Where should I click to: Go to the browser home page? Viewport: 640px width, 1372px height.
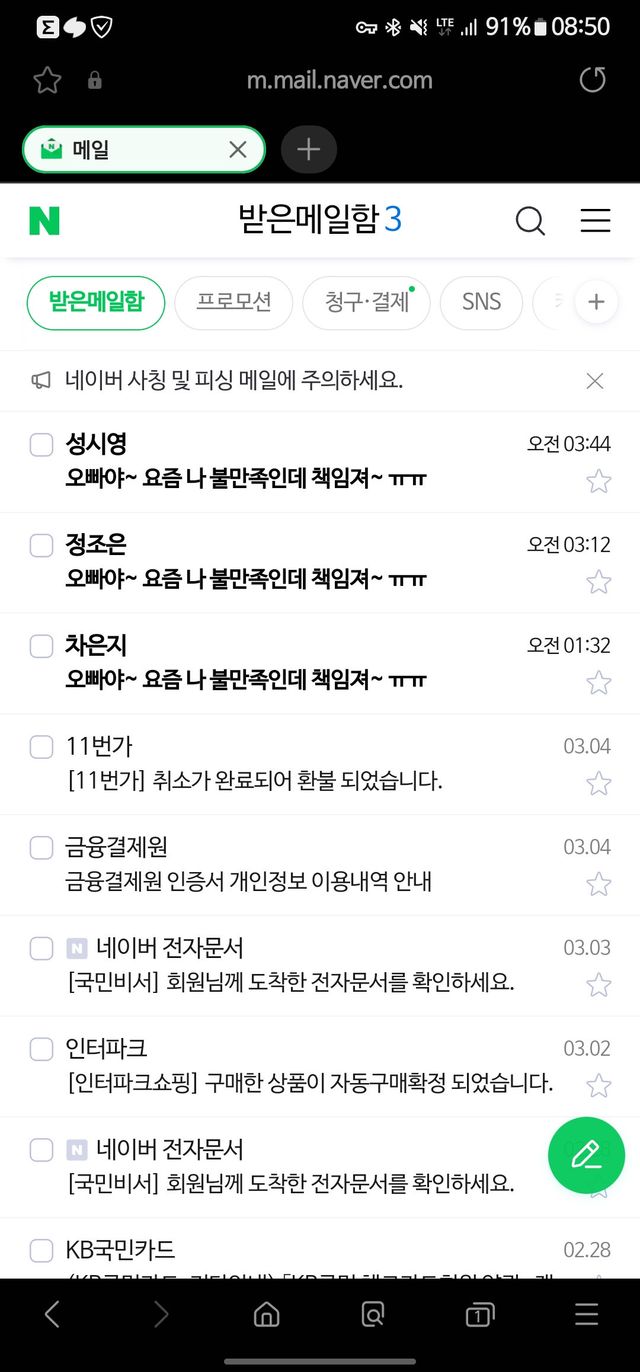point(266,1314)
